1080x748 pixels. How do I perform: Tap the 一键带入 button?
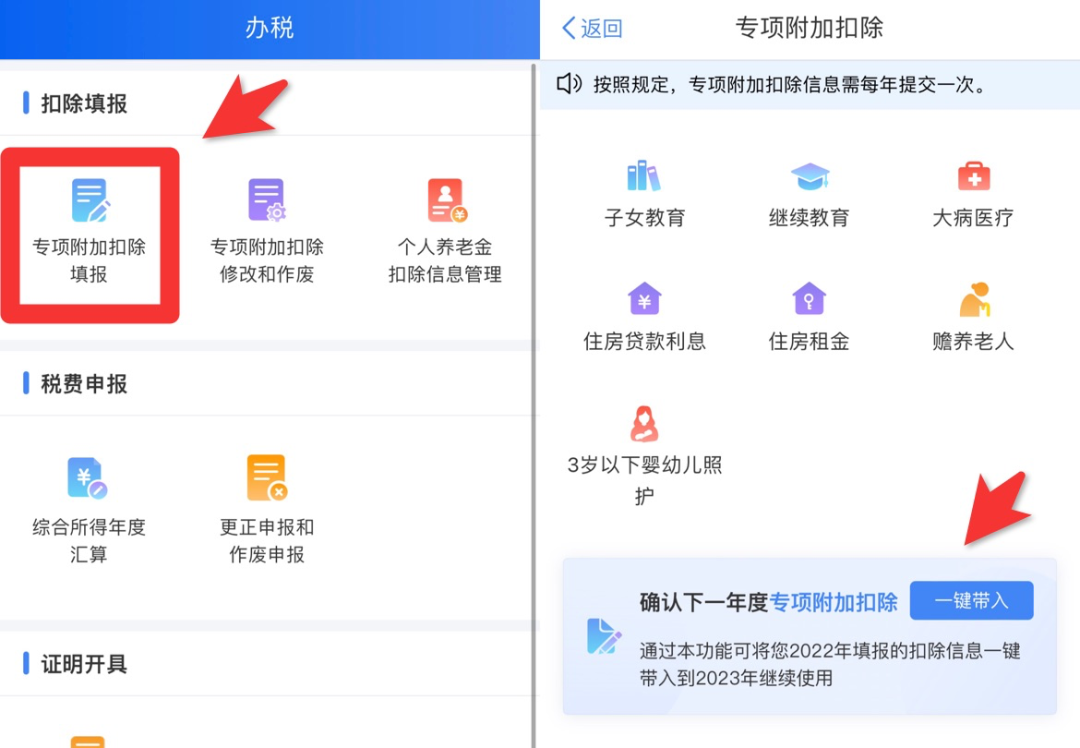[971, 601]
